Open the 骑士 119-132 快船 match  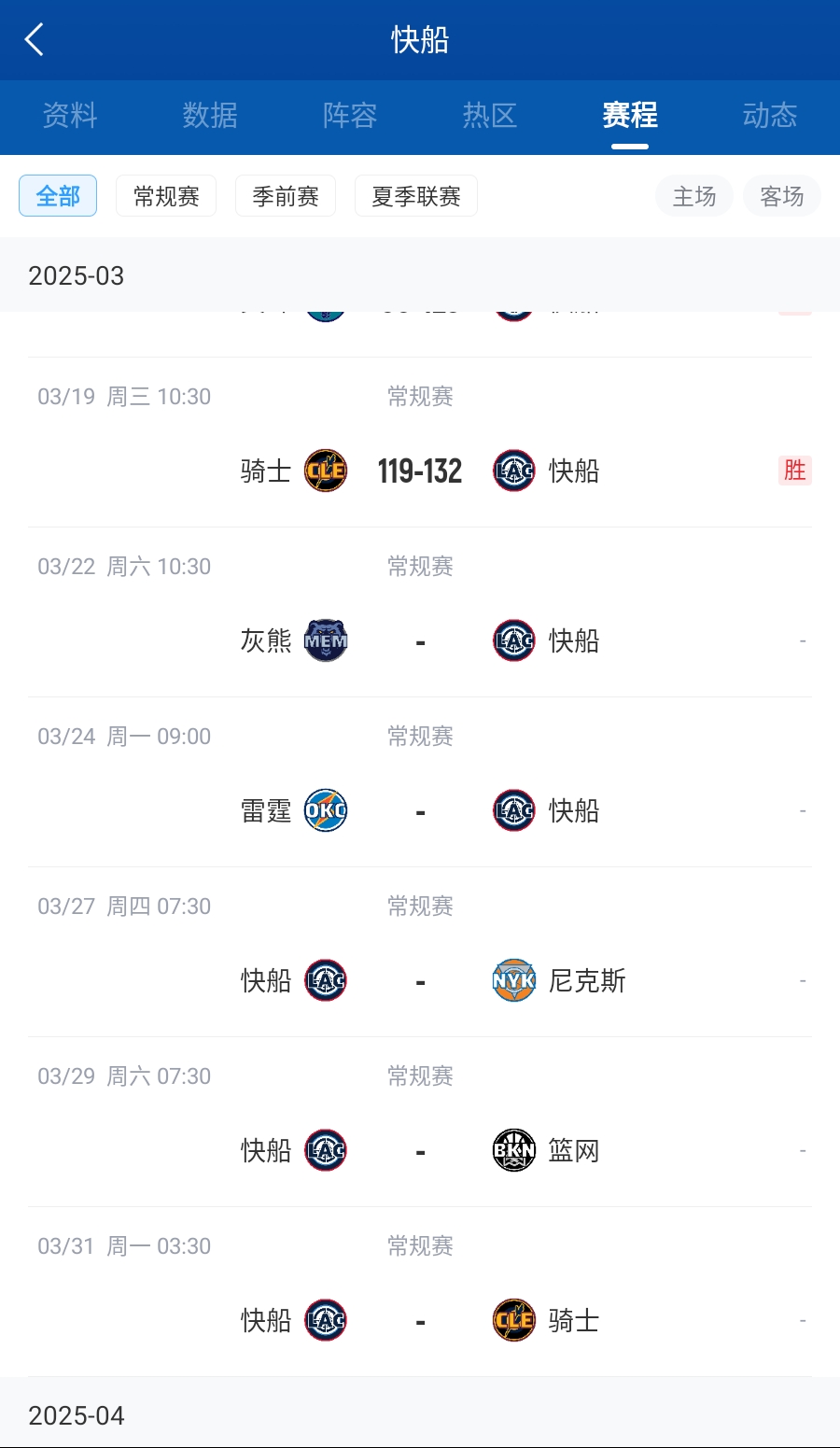coord(420,471)
